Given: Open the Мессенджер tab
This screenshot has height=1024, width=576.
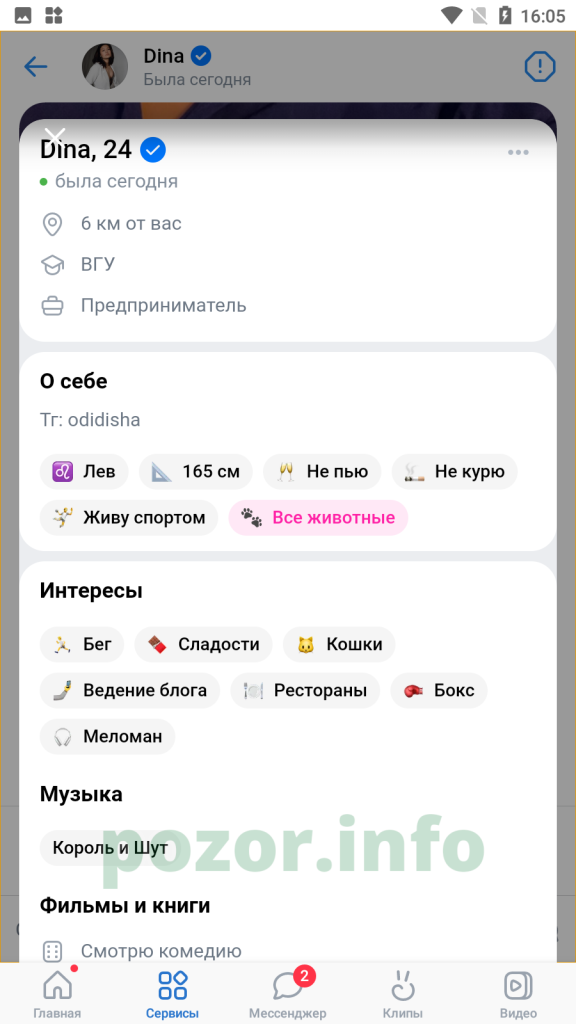Looking at the screenshot, I should (x=287, y=995).
